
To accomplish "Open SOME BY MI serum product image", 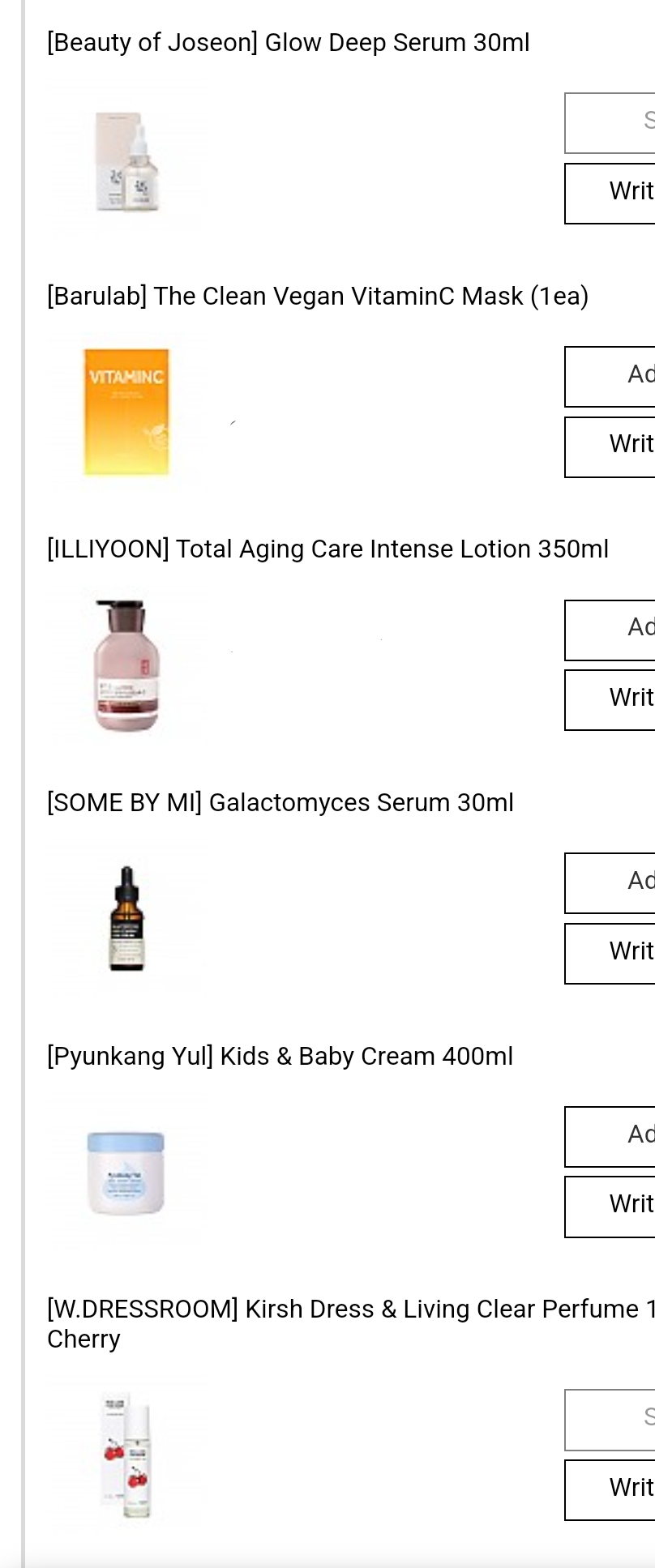I will tap(126, 919).
